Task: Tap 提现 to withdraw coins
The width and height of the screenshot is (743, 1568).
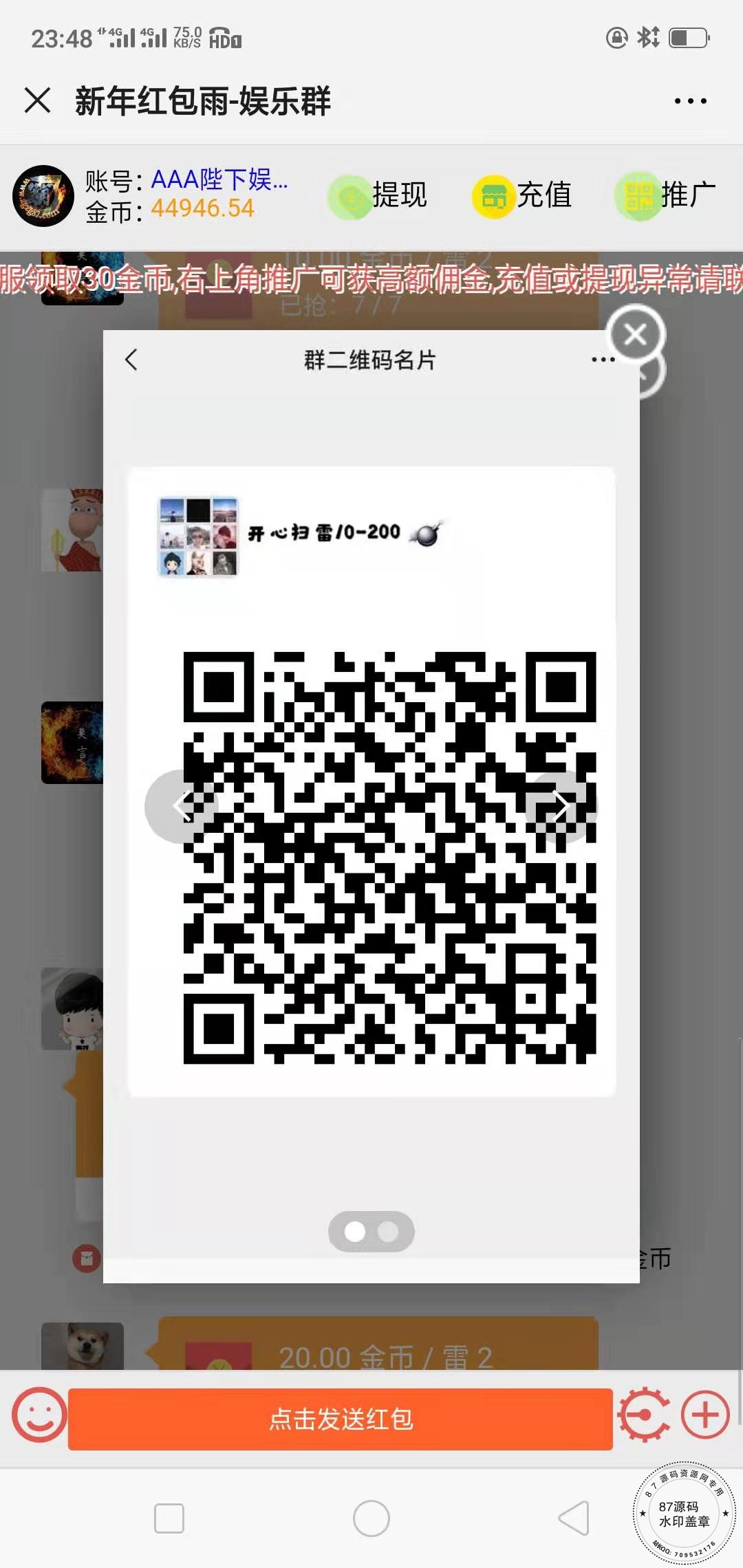Action: 378,196
